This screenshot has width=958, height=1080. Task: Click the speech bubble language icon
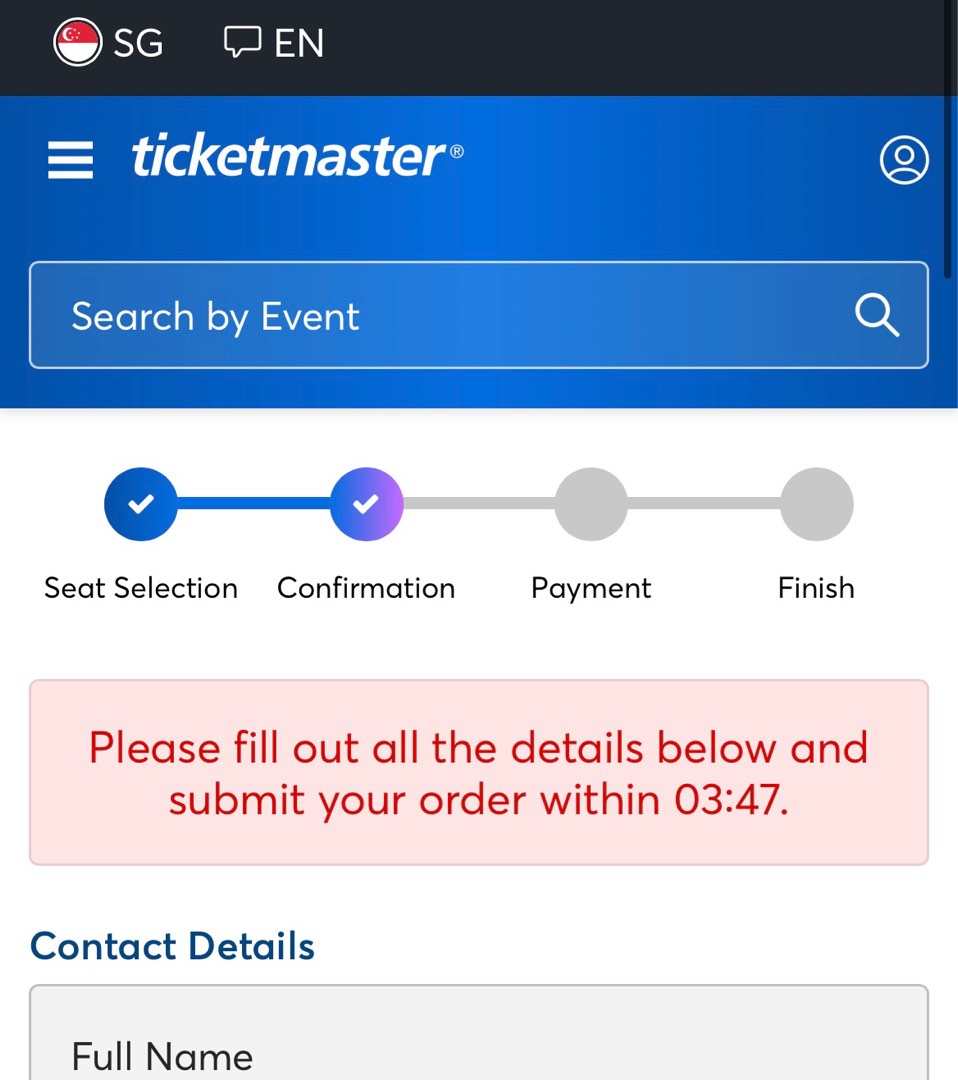click(x=243, y=42)
